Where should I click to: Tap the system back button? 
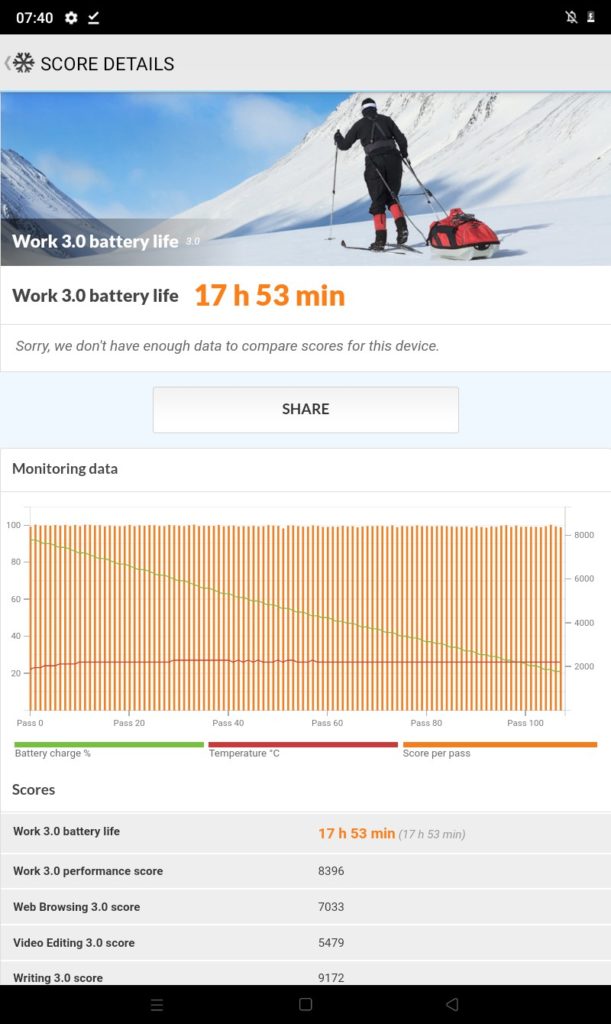[452, 1004]
